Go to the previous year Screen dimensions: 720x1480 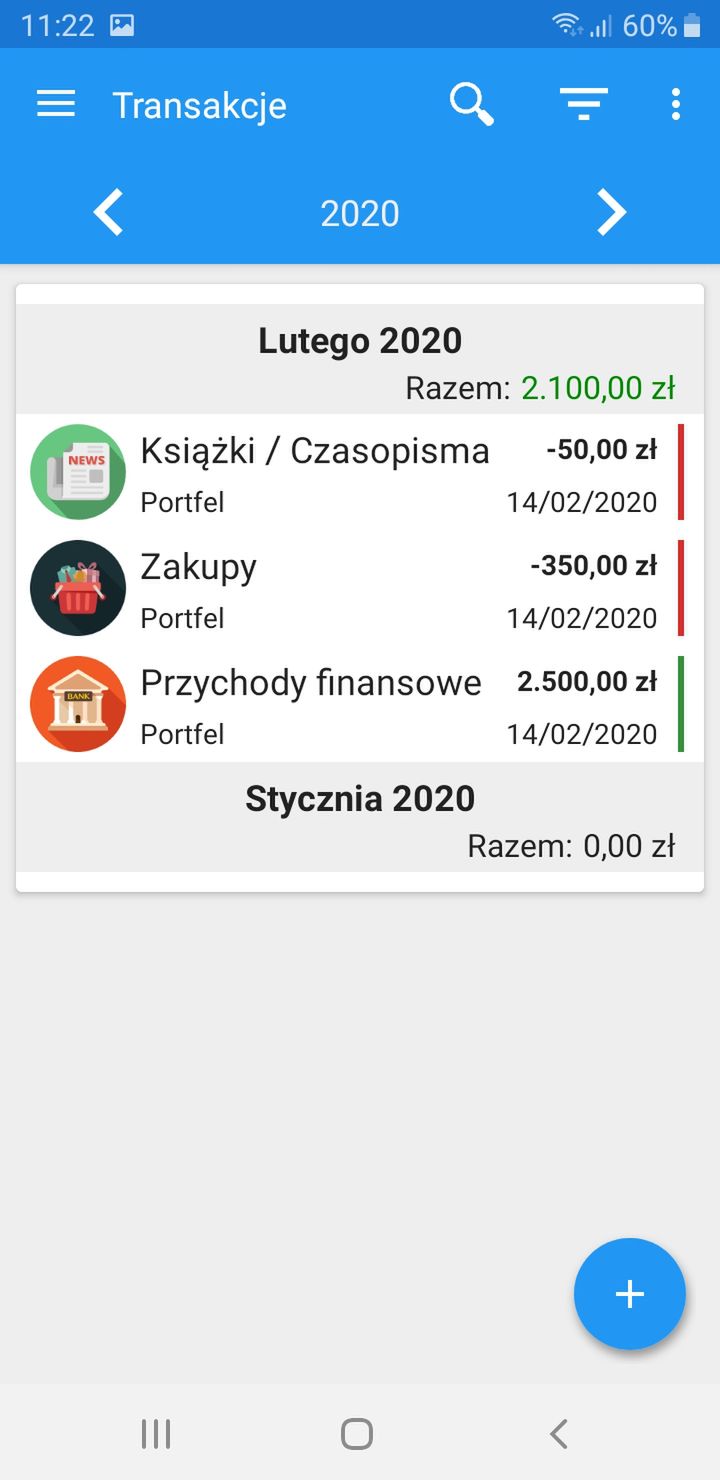coord(108,212)
